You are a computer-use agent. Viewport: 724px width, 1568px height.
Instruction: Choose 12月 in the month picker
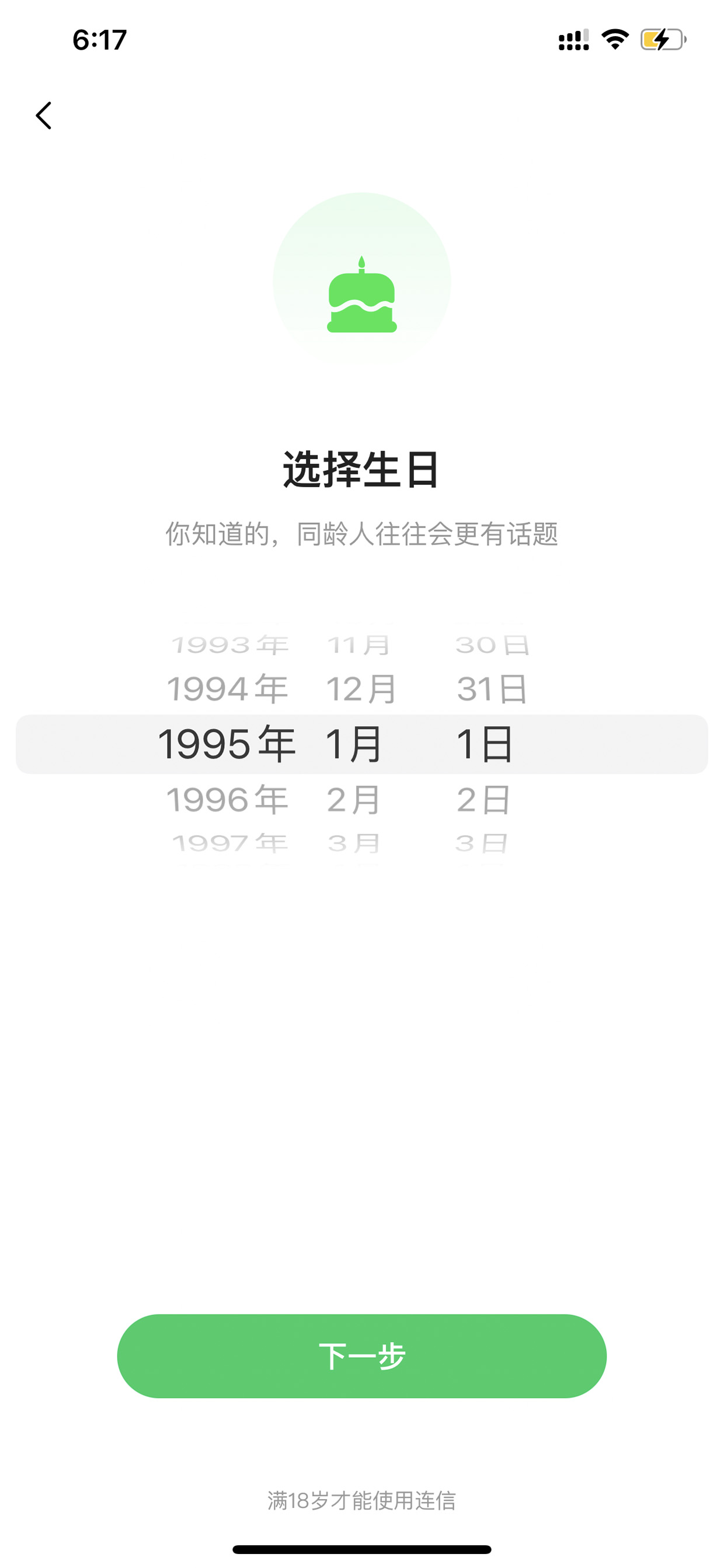[x=361, y=689]
